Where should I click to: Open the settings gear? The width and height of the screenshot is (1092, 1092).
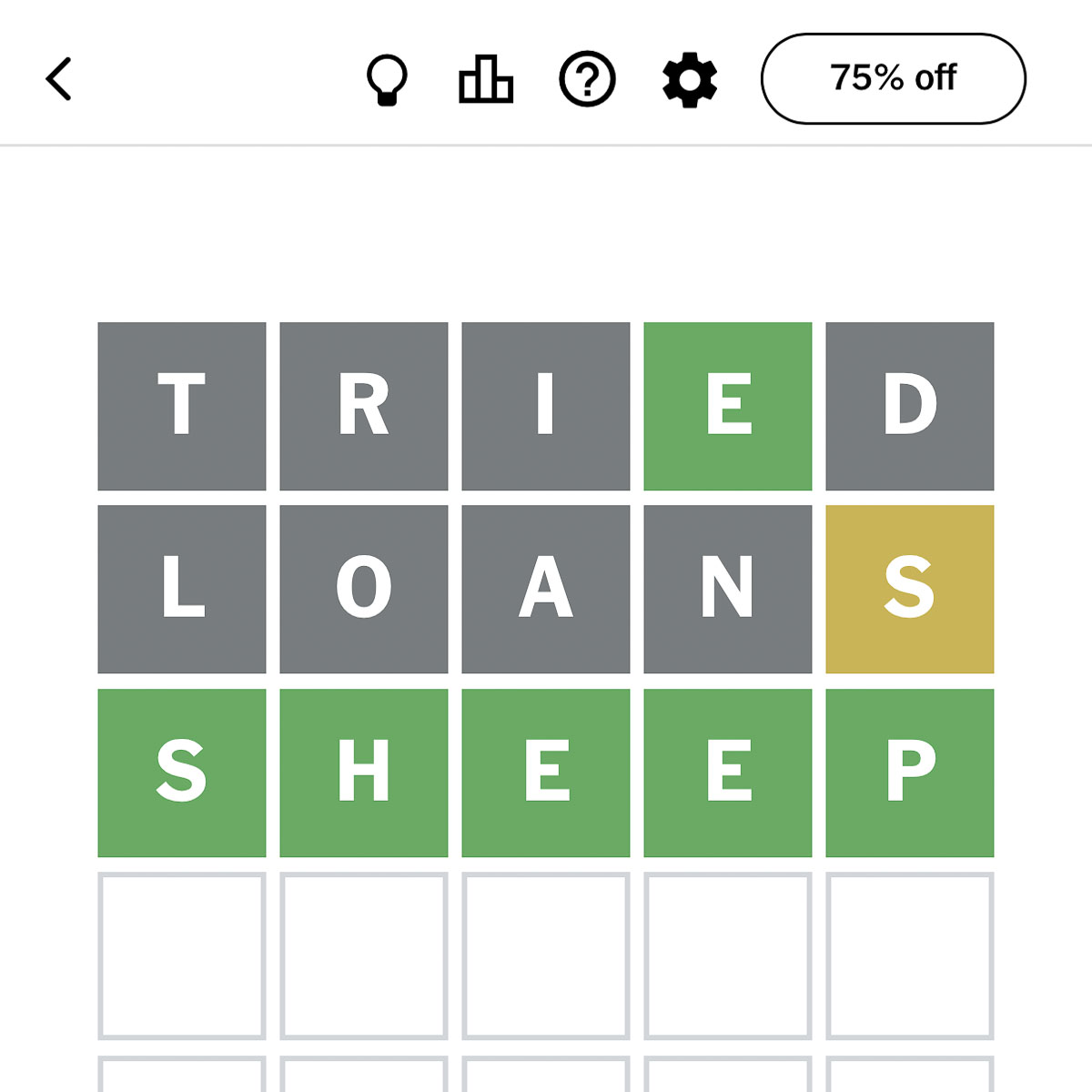690,79
